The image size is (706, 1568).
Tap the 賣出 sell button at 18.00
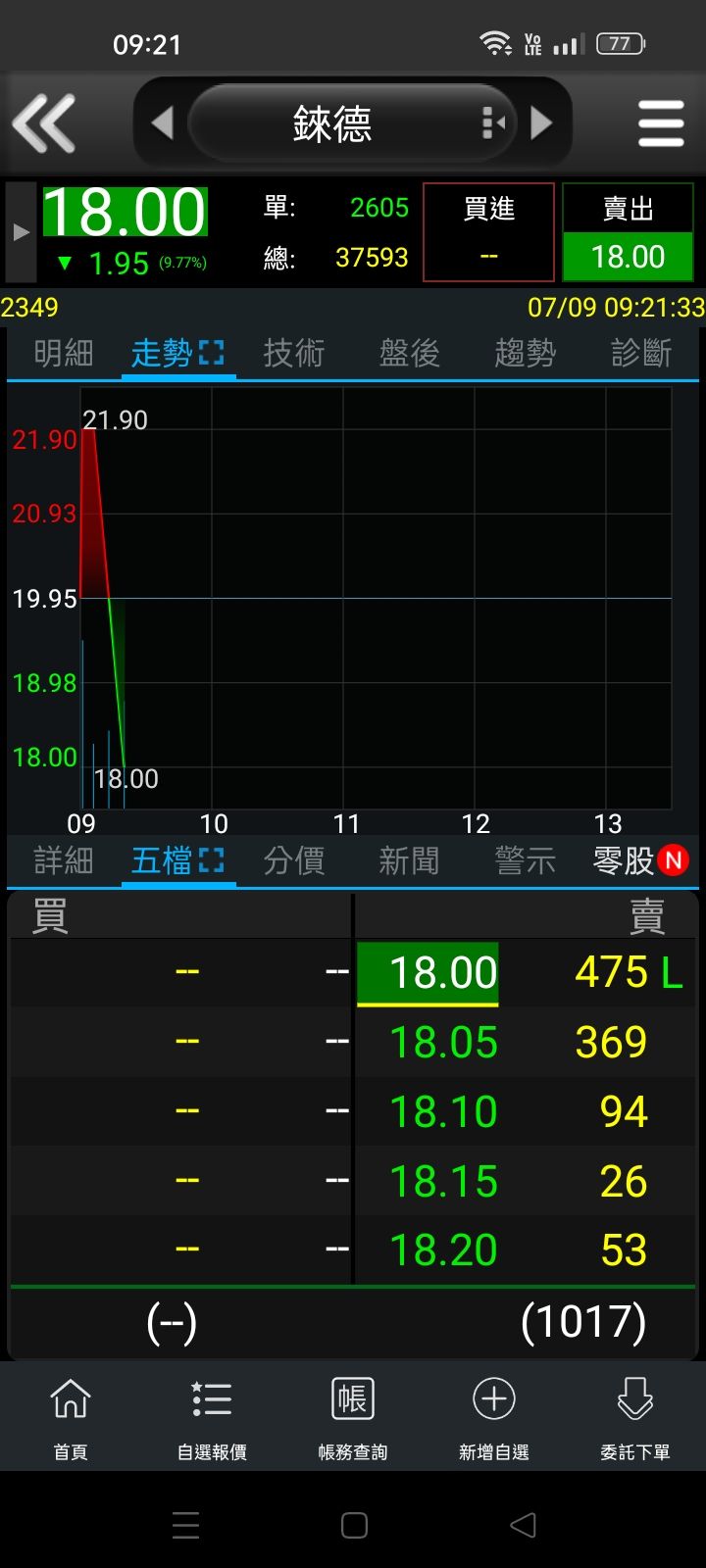(628, 232)
